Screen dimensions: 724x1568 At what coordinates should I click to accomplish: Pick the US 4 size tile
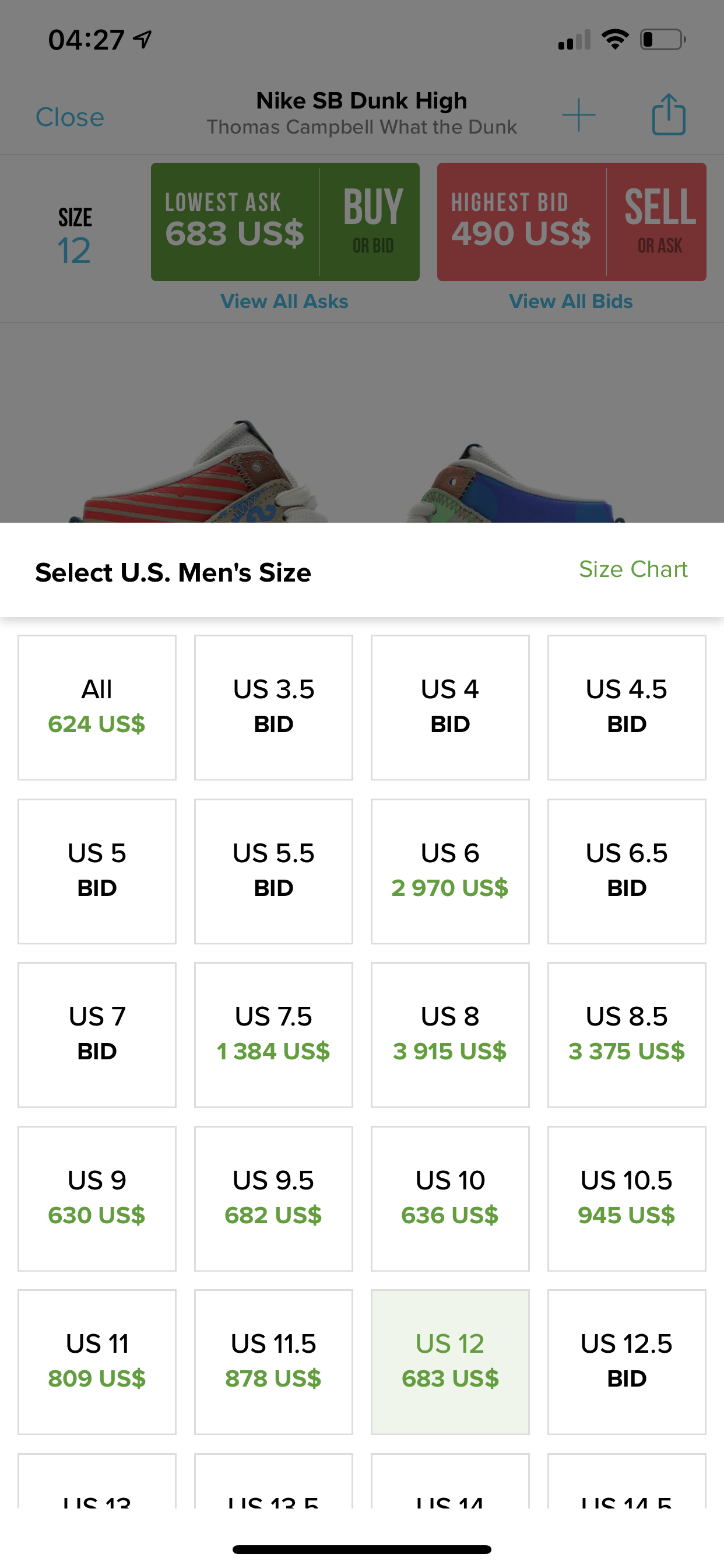click(x=450, y=708)
